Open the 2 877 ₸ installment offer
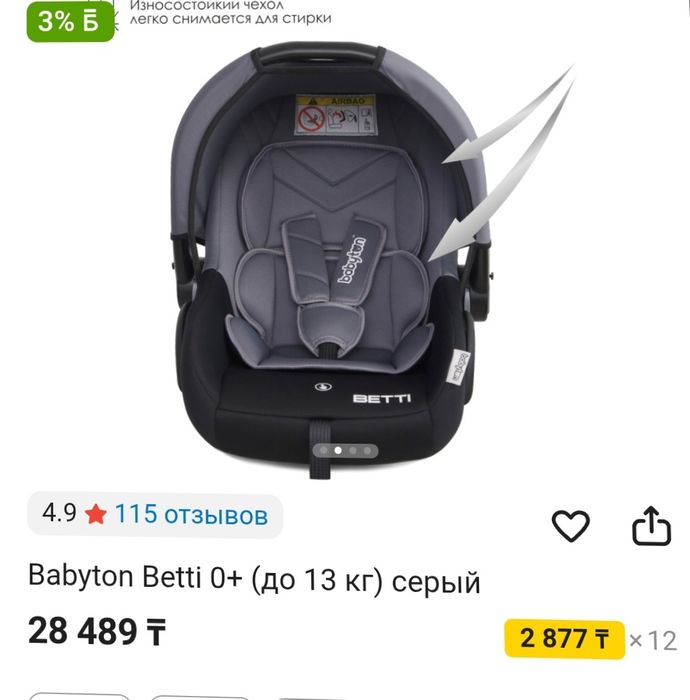This screenshot has width=690, height=700. (562, 639)
